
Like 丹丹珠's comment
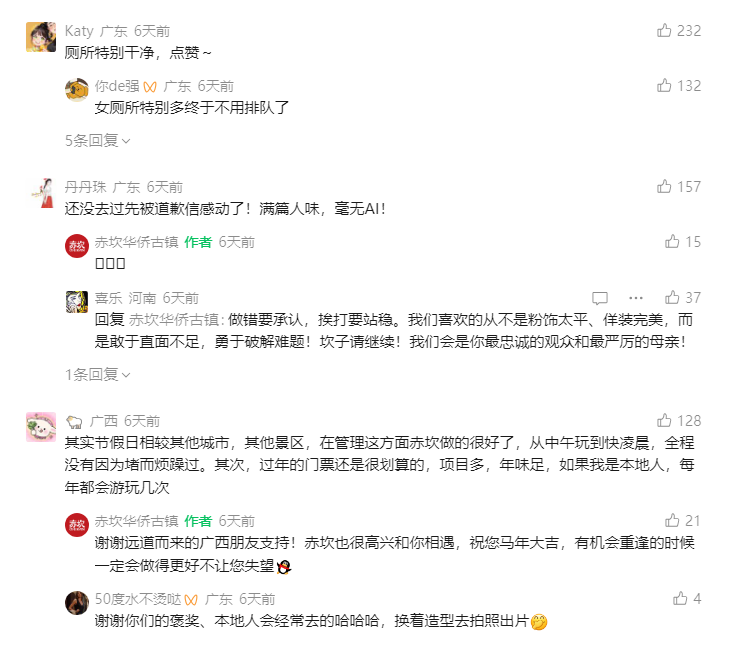tap(664, 187)
